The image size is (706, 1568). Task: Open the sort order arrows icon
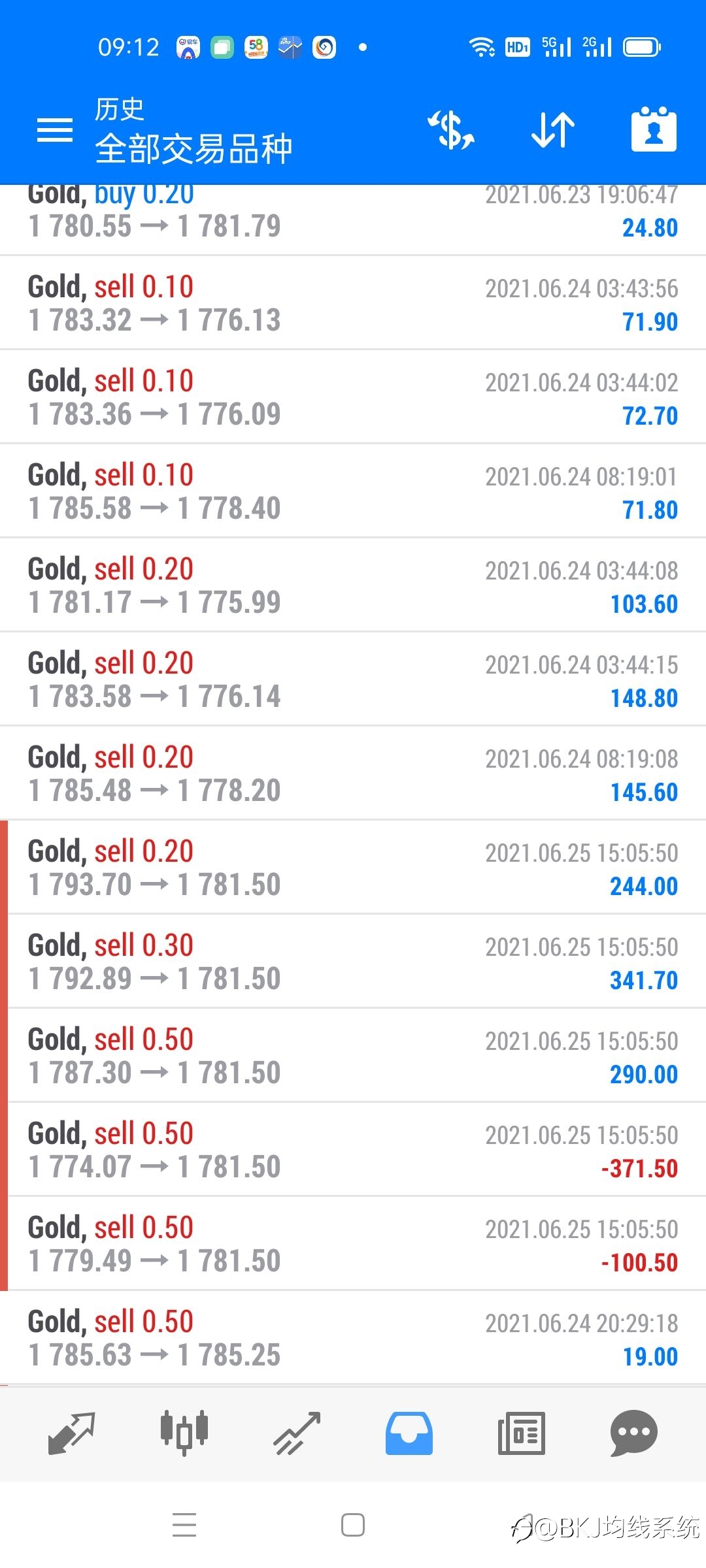(553, 130)
